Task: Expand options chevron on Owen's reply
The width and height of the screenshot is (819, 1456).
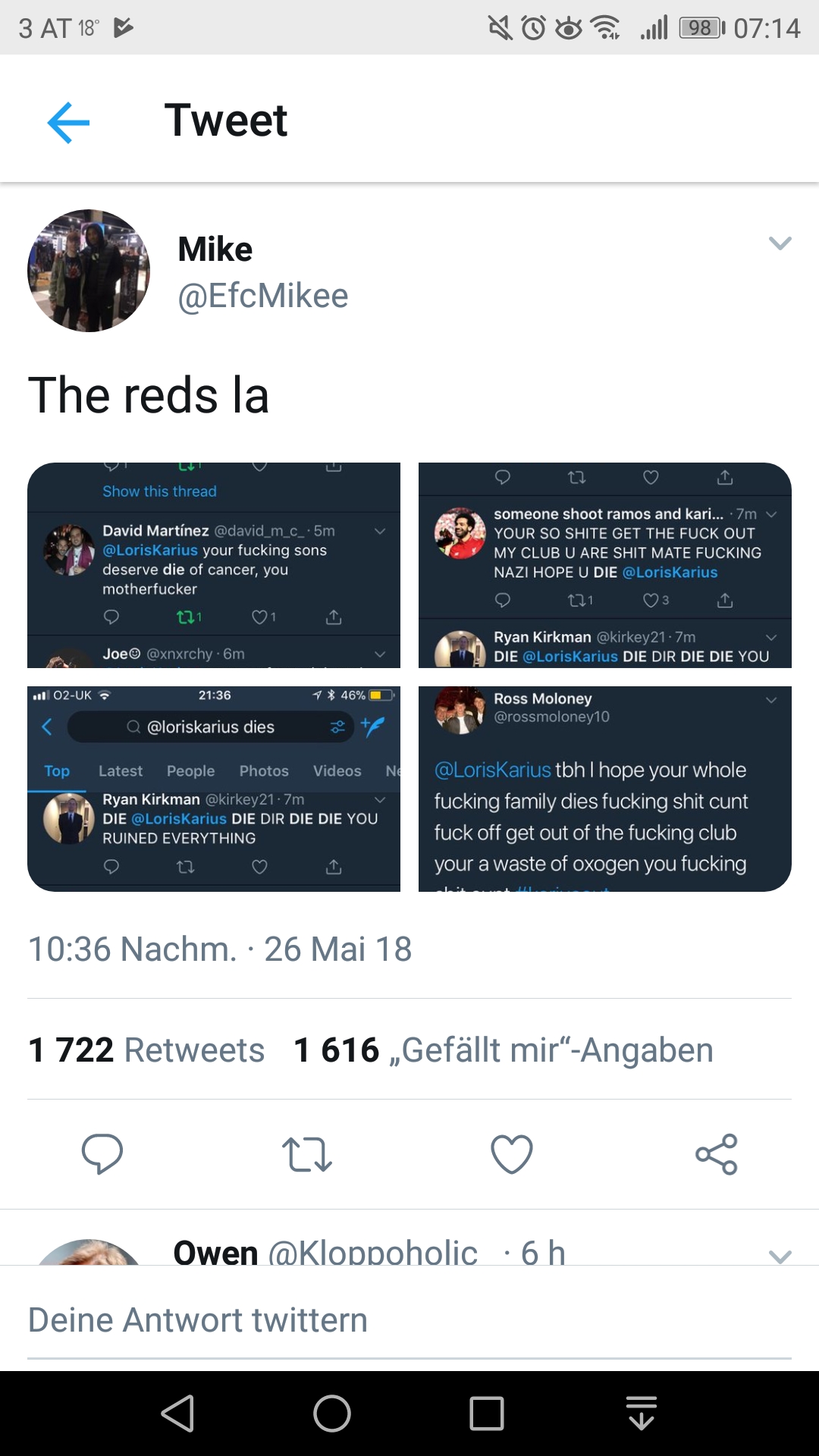Action: [x=780, y=1255]
